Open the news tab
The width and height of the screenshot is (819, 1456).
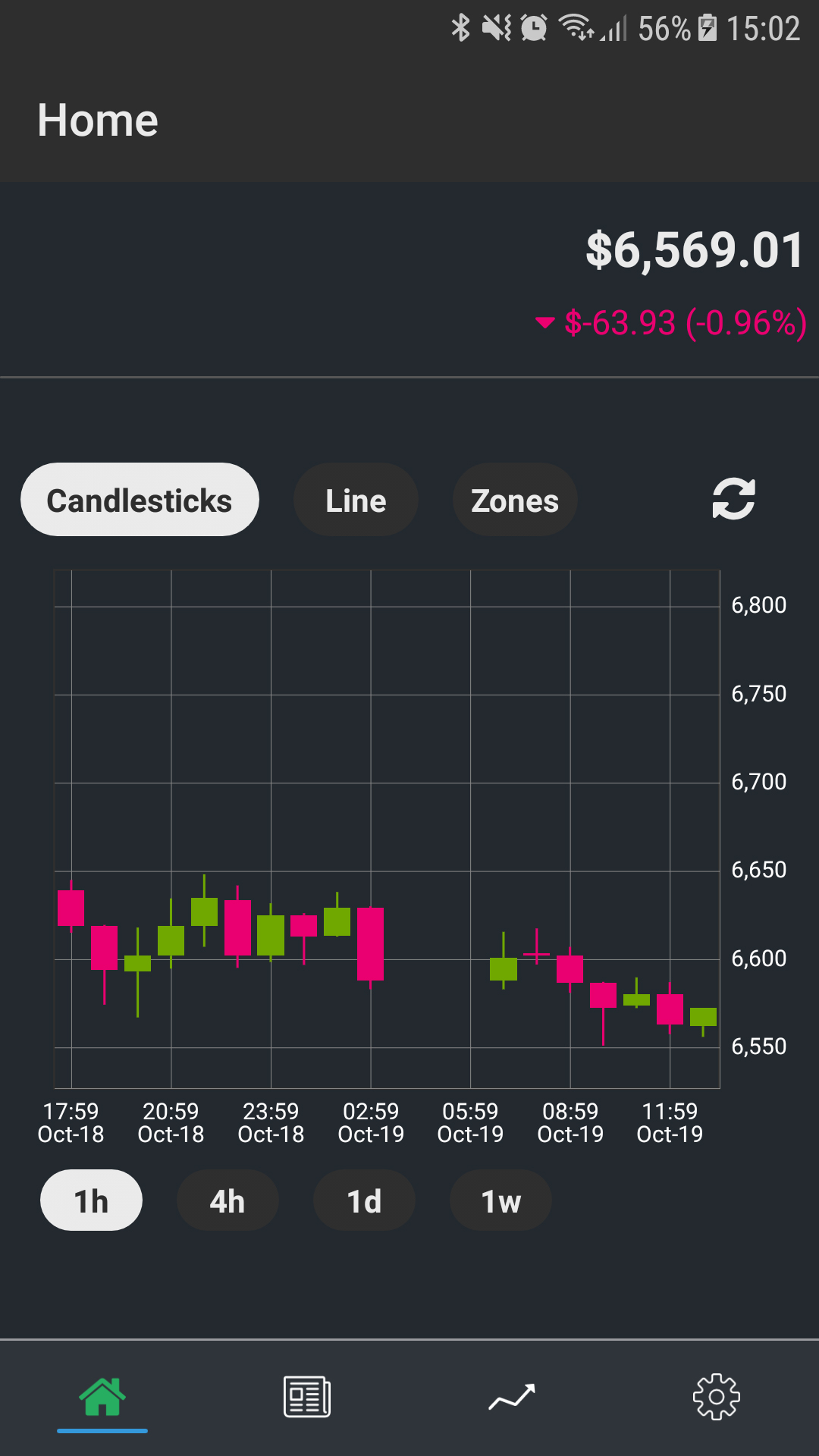pyautogui.click(x=307, y=1397)
